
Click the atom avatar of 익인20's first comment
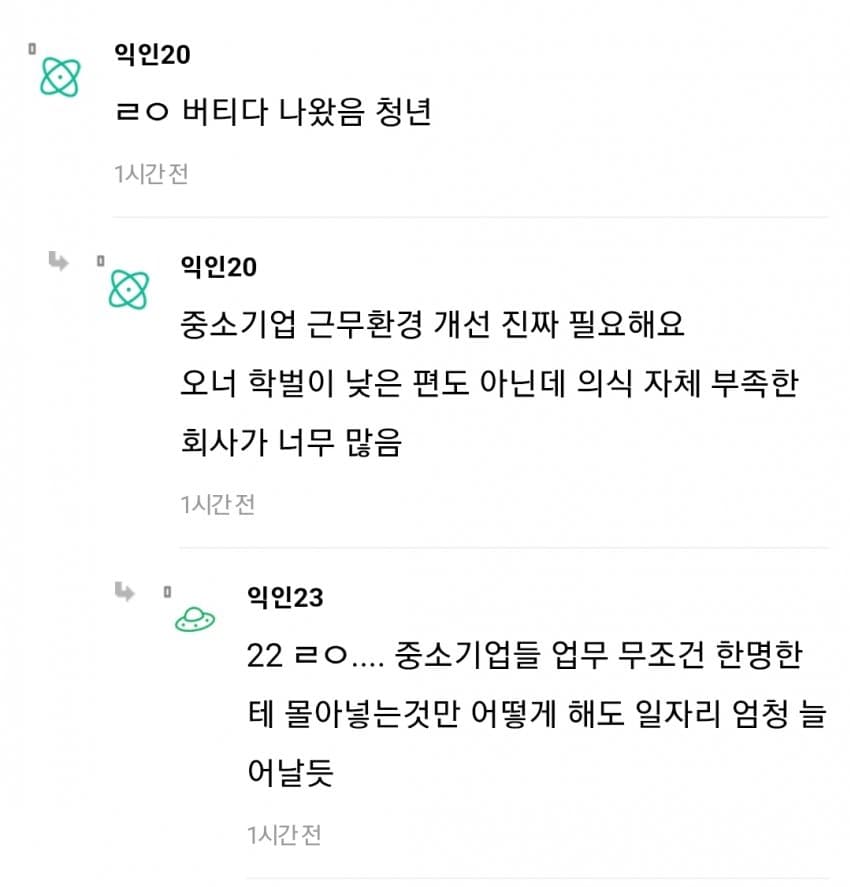(x=61, y=75)
